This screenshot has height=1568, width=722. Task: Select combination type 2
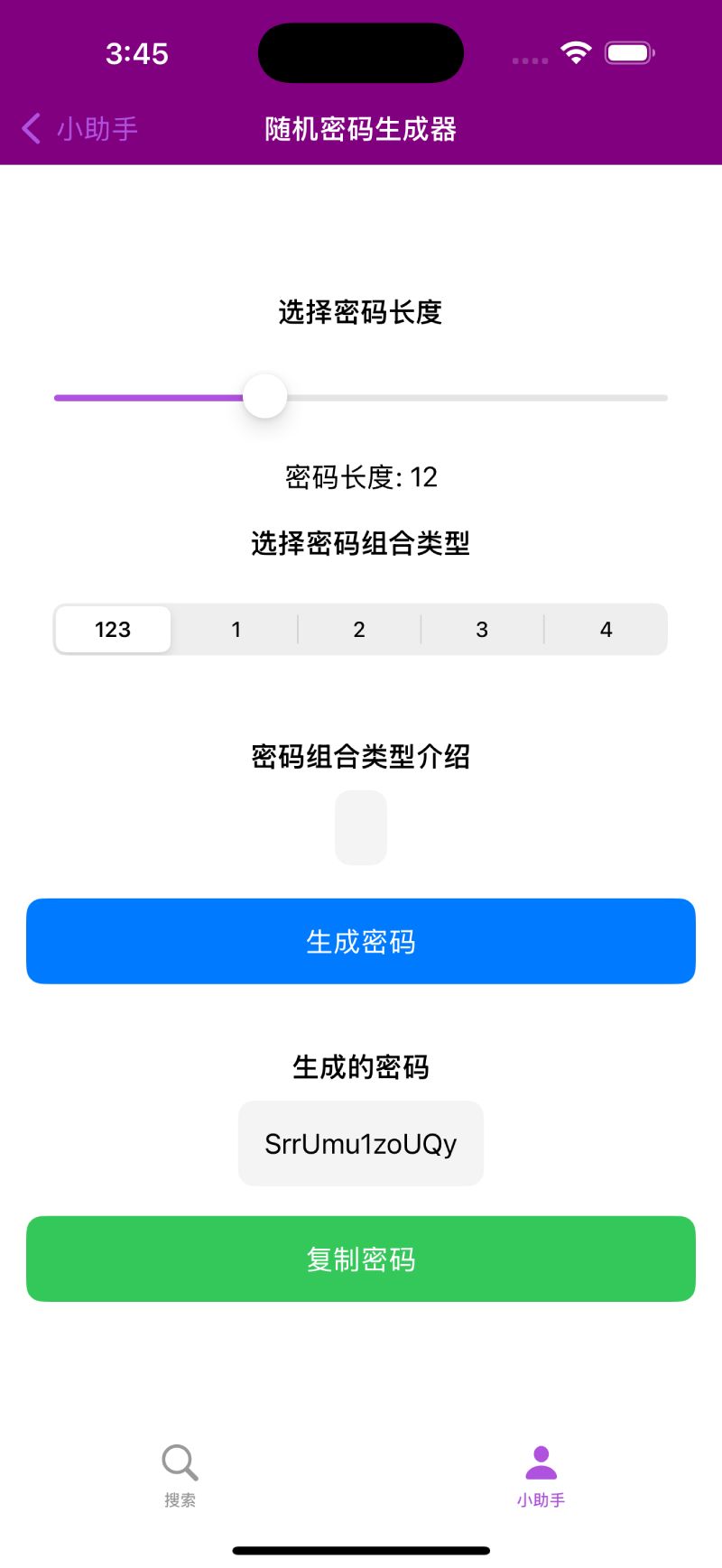pos(359,630)
